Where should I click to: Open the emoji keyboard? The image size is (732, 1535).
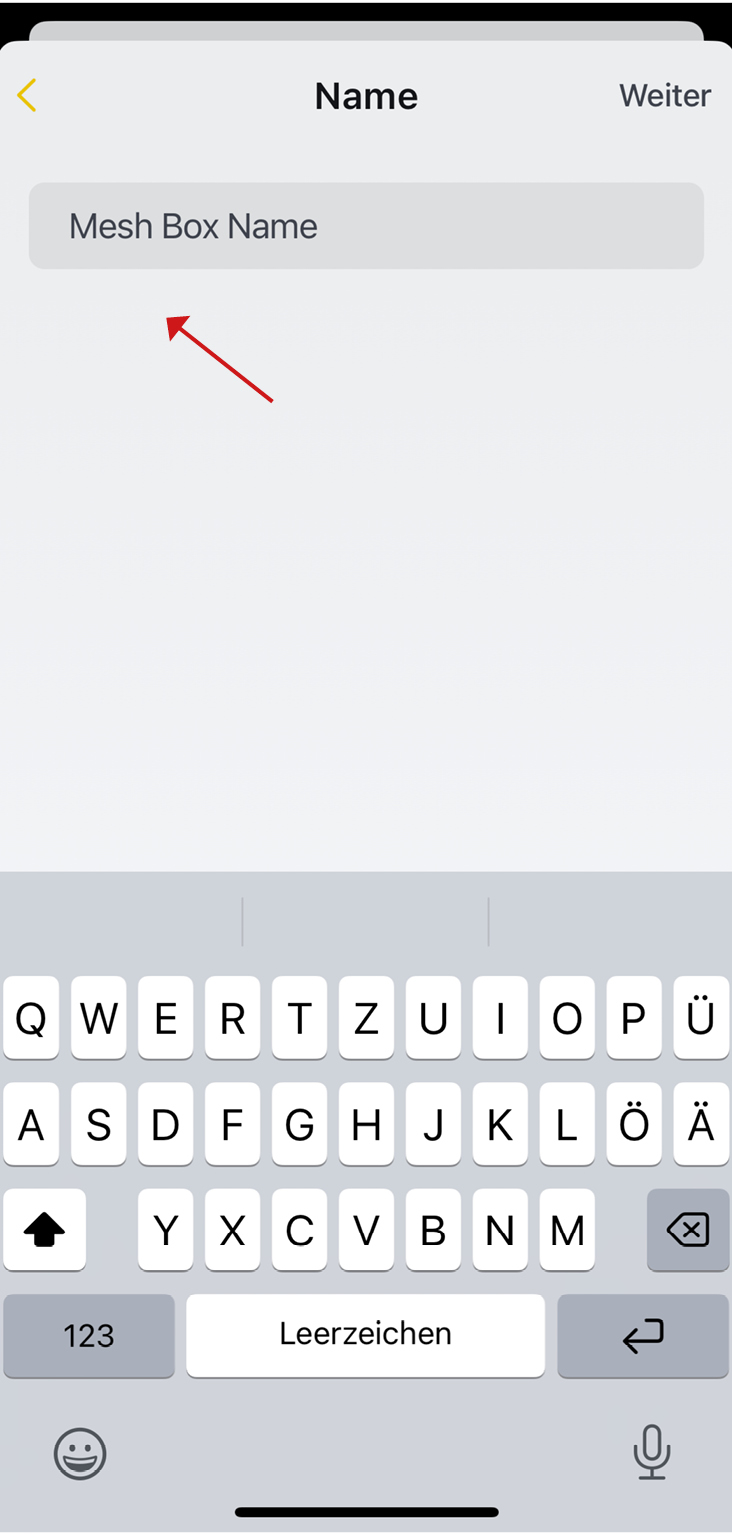80,1452
